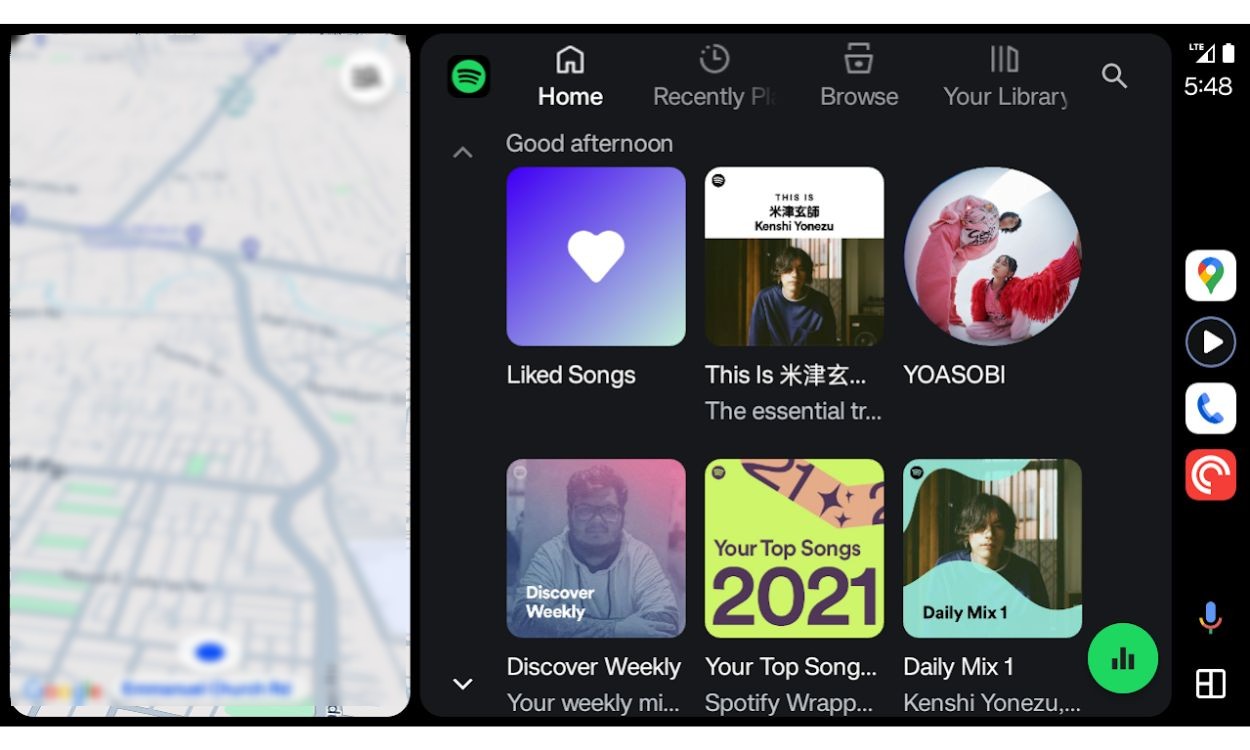This screenshot has width=1250, height=750.
Task: Open the Spotify search icon
Action: [x=1114, y=76]
